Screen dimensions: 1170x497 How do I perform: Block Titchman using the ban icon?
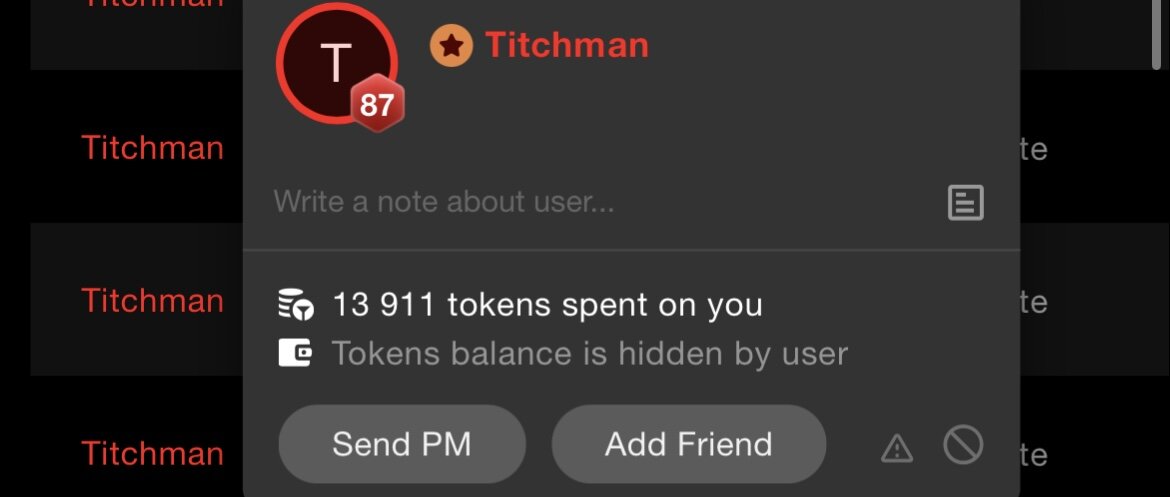click(963, 445)
